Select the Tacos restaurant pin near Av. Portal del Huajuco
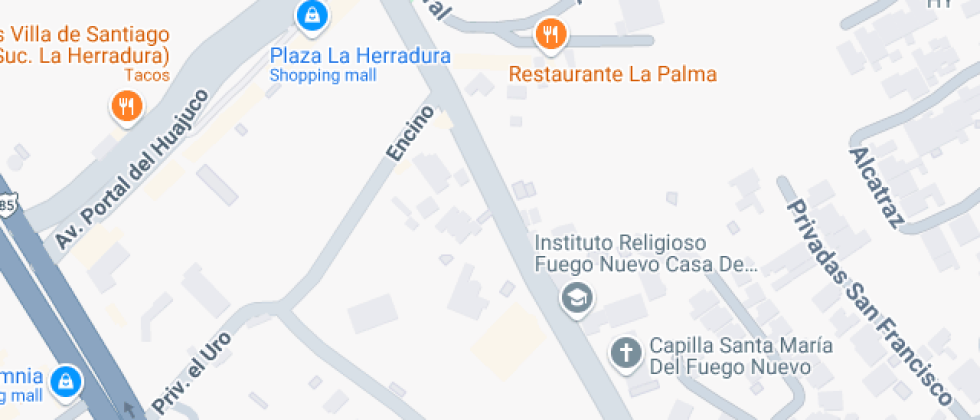 pos(126,105)
